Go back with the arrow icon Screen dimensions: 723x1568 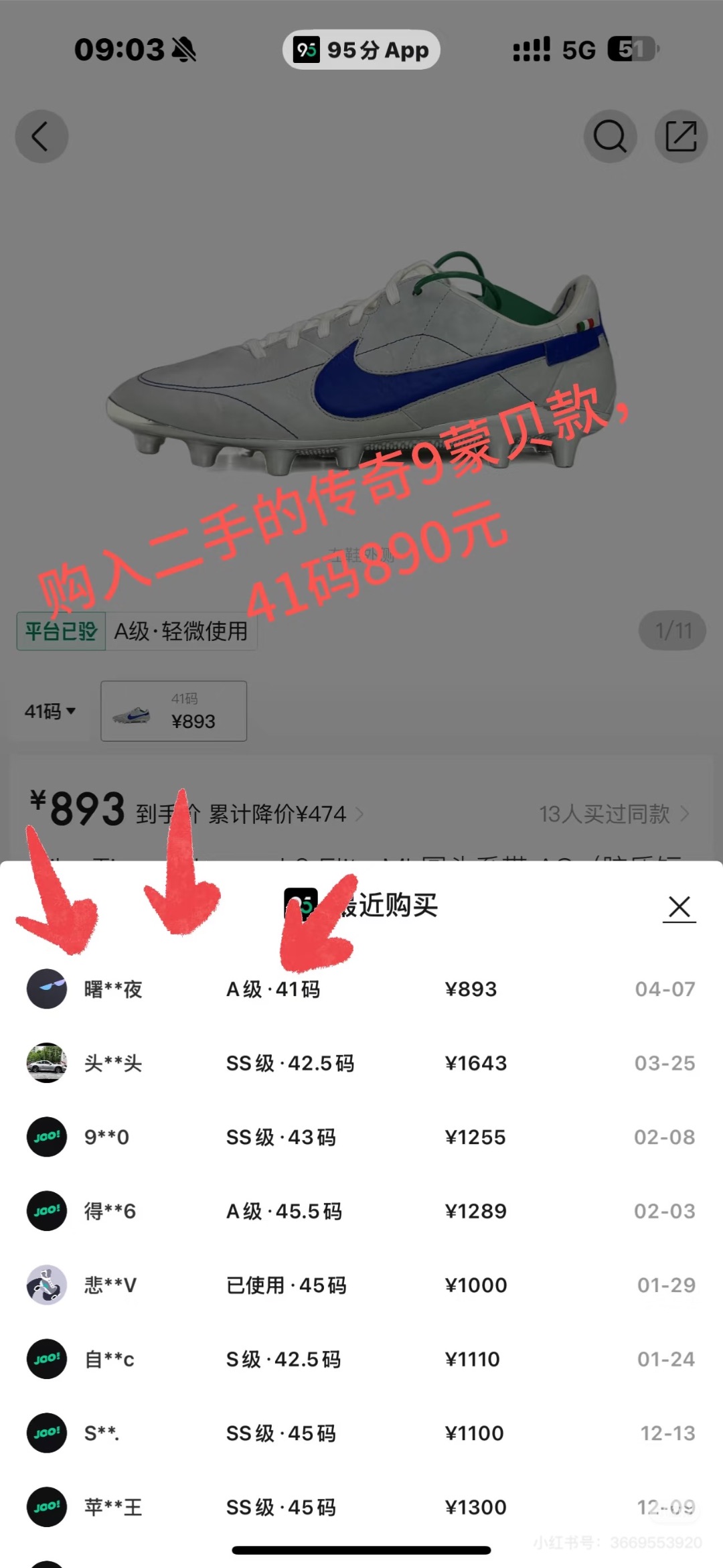(42, 136)
